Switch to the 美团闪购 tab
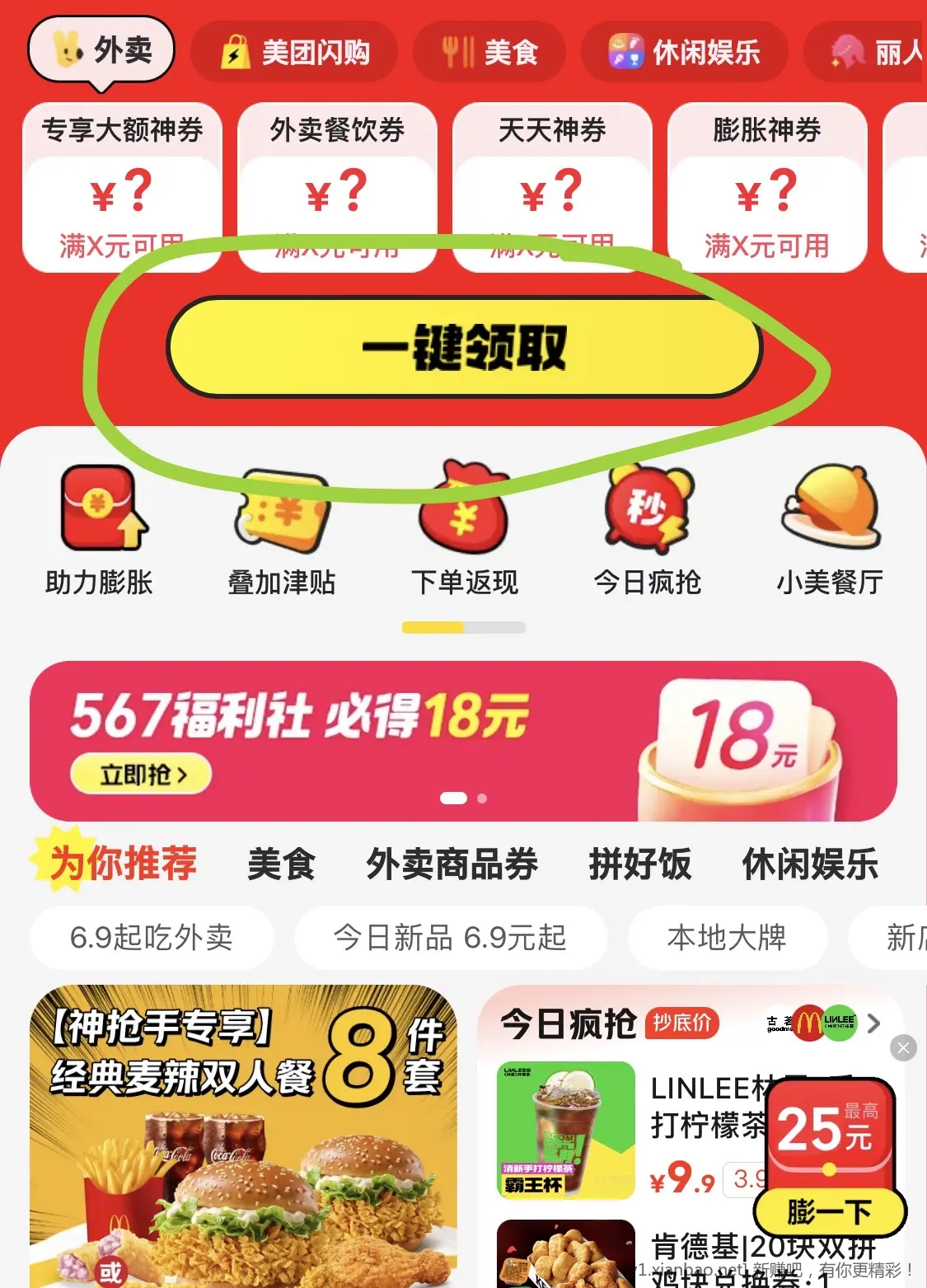This screenshot has width=927, height=1288. click(x=294, y=53)
